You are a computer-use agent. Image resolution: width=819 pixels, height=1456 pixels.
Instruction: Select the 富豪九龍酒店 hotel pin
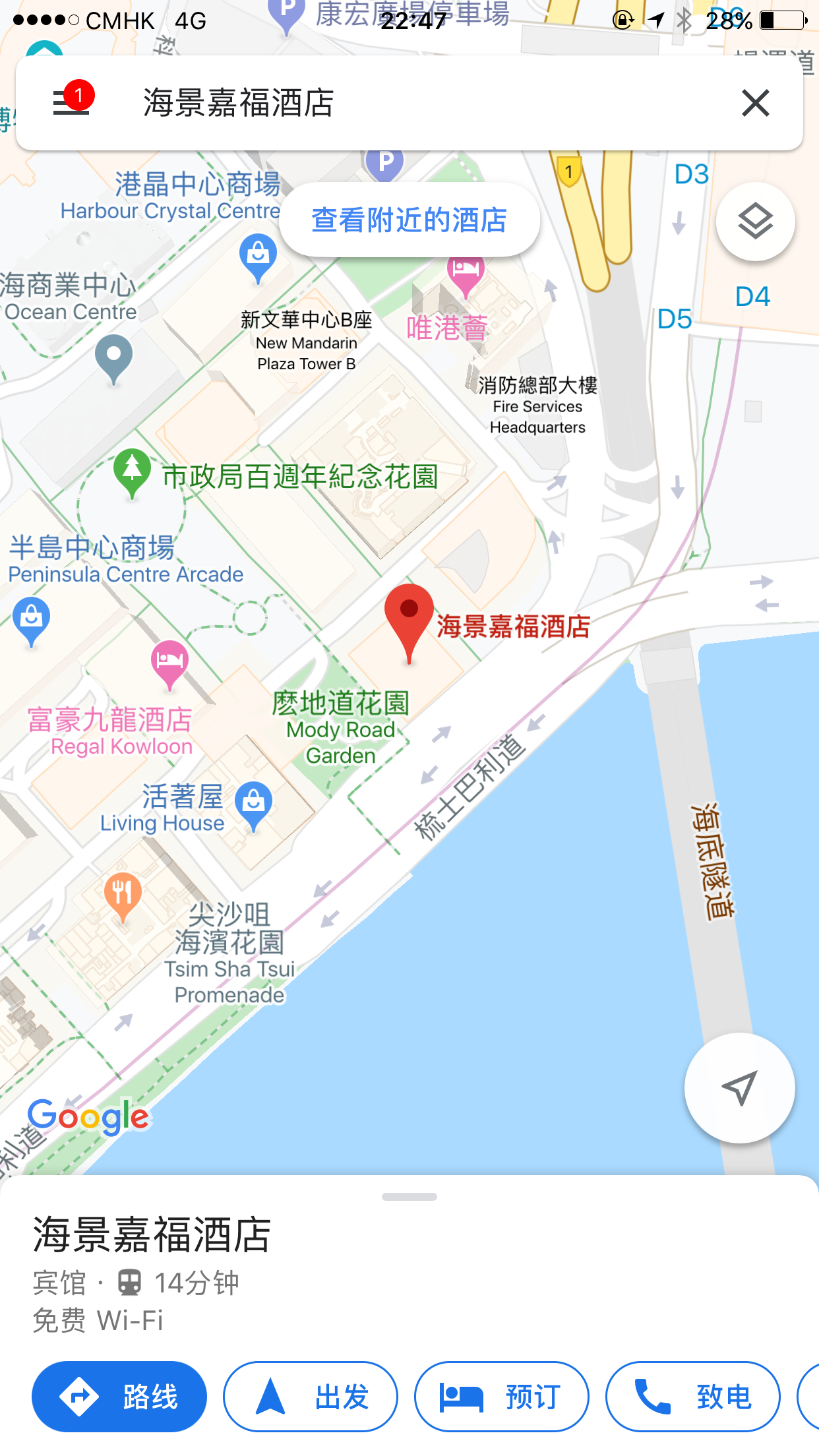[169, 662]
